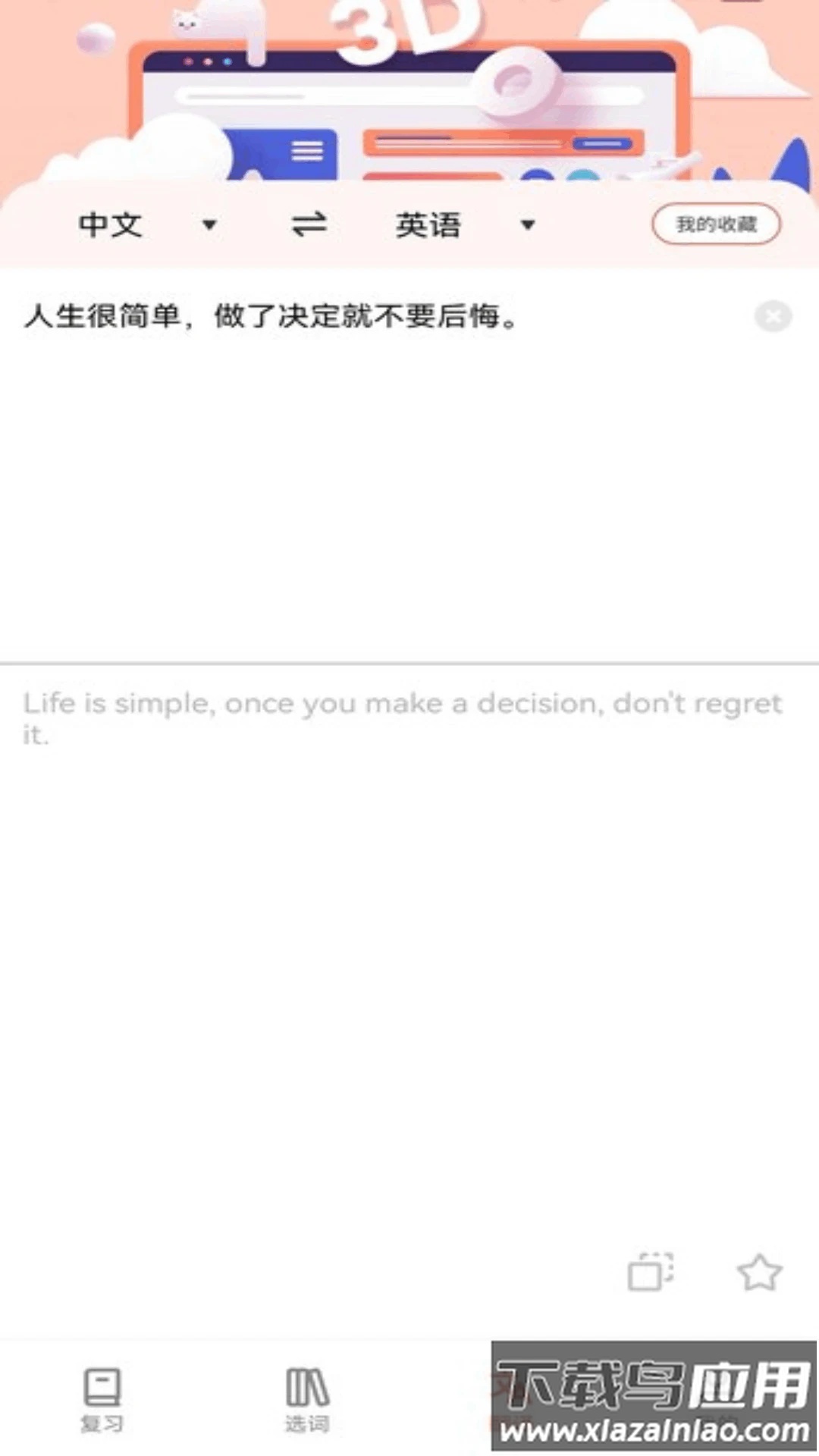Image resolution: width=819 pixels, height=1456 pixels.
Task: Select the English translation text
Action: coord(402,717)
